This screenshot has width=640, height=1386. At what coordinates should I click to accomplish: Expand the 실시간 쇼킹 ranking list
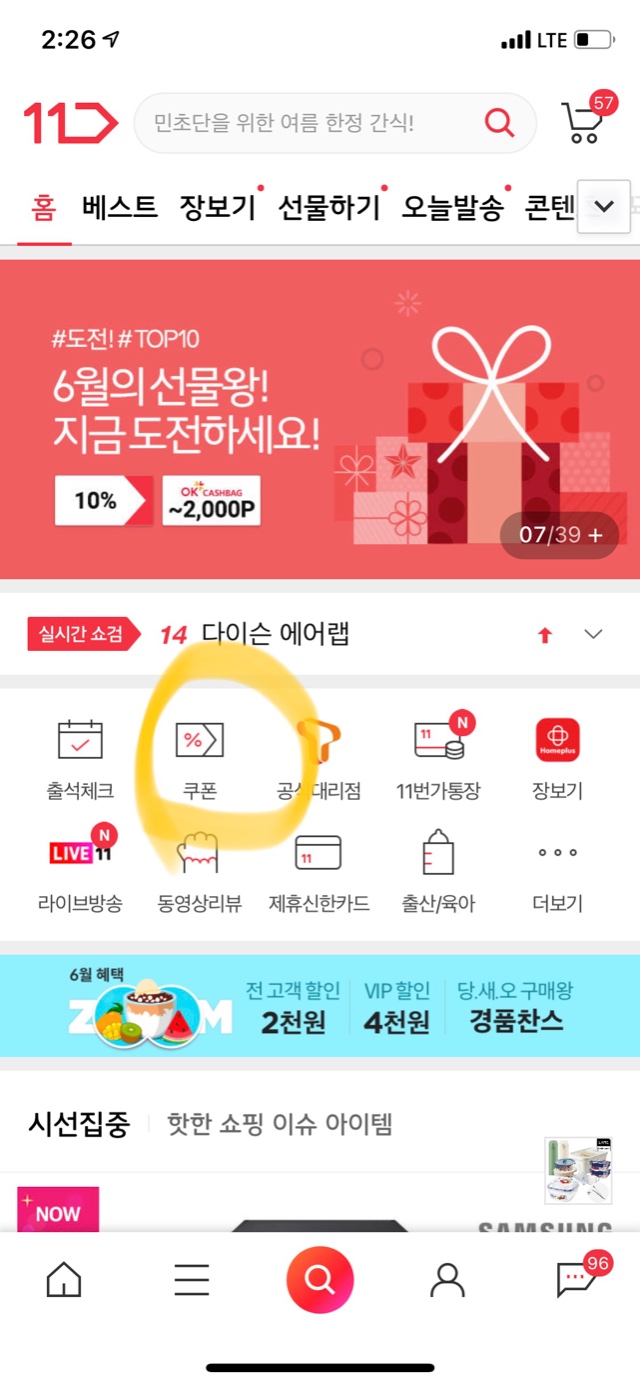click(593, 634)
